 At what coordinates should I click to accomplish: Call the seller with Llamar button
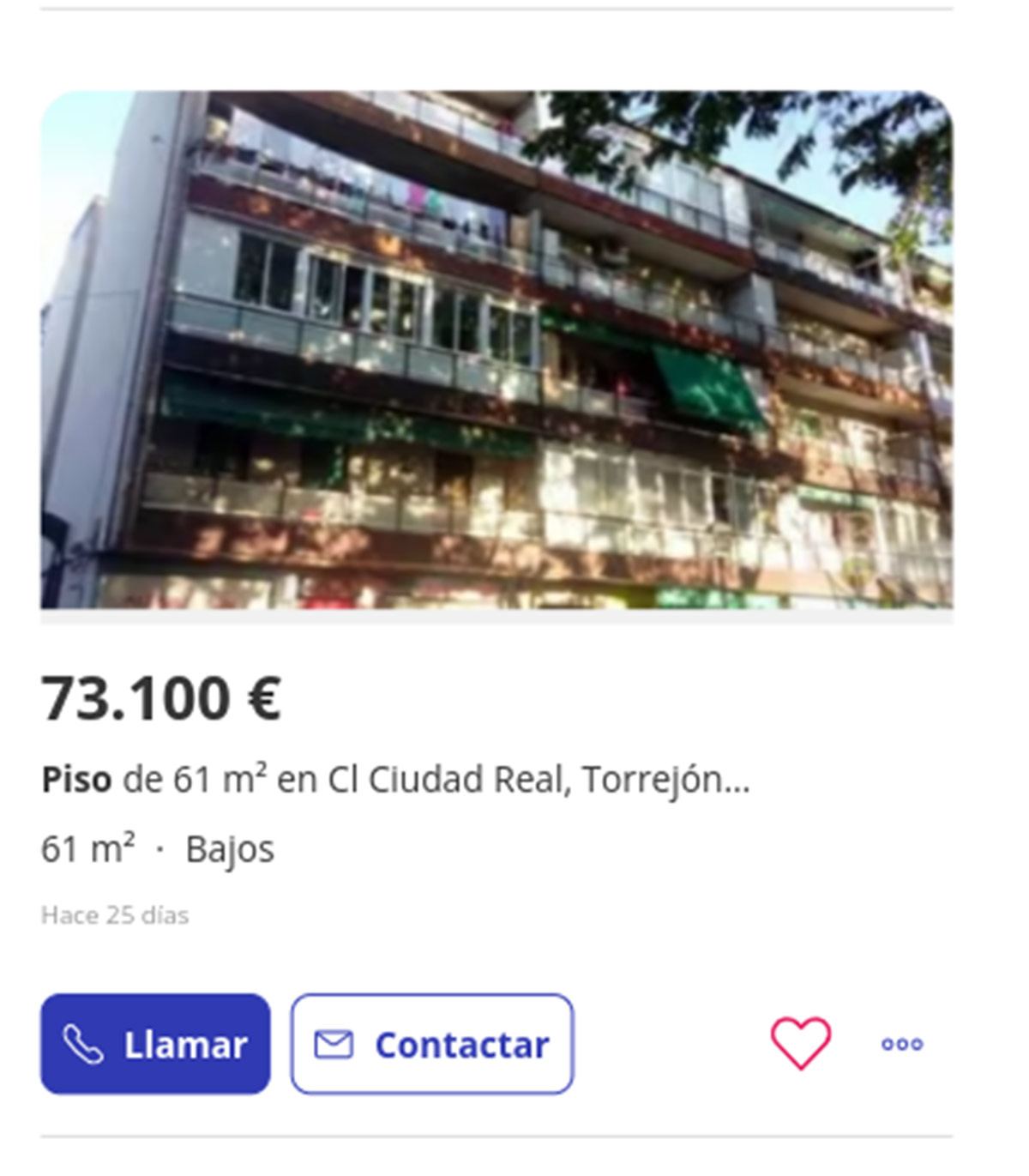[x=155, y=1044]
